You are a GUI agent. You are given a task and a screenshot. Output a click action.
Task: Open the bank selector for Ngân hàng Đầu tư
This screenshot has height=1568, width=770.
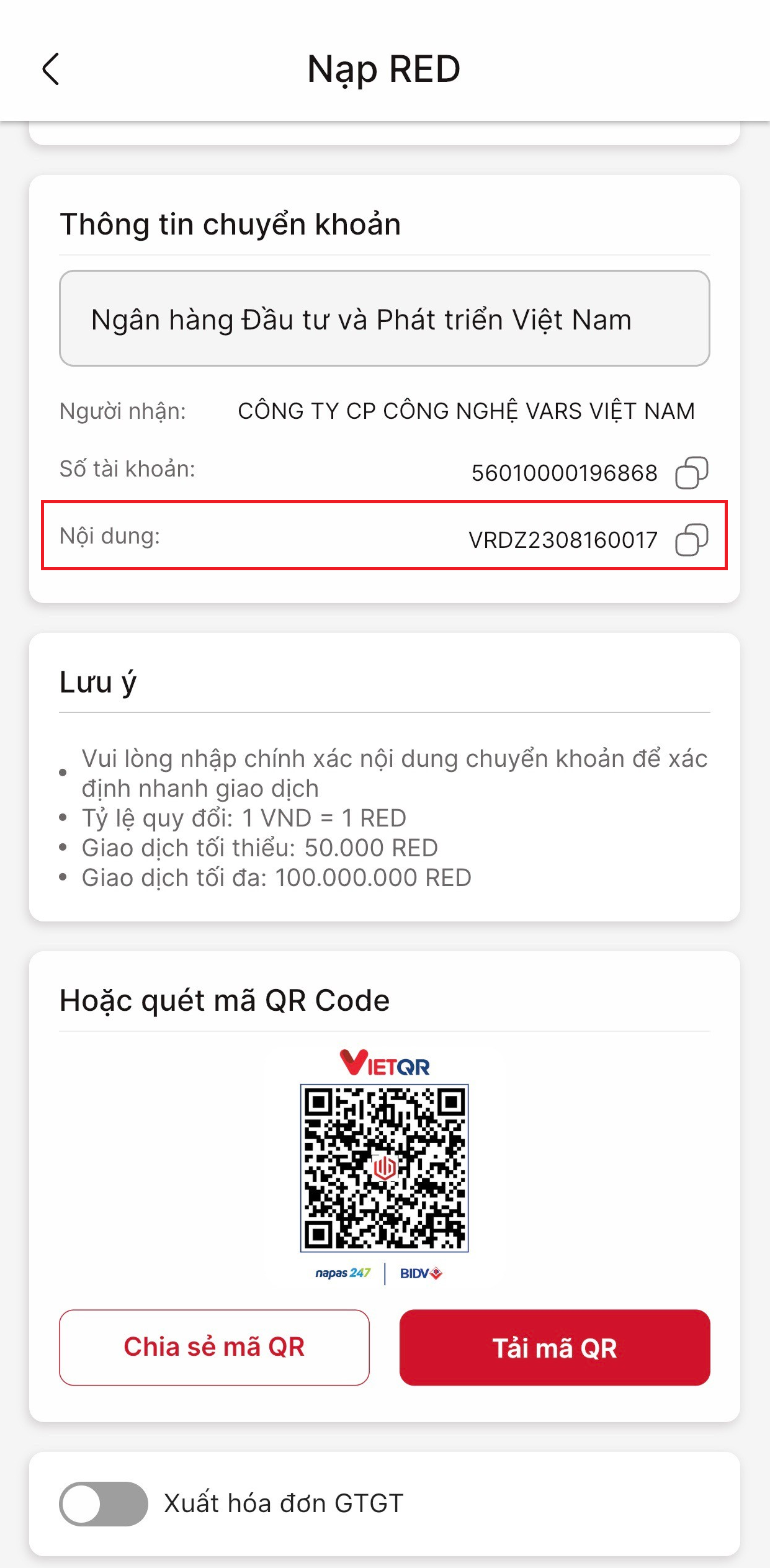(384, 319)
